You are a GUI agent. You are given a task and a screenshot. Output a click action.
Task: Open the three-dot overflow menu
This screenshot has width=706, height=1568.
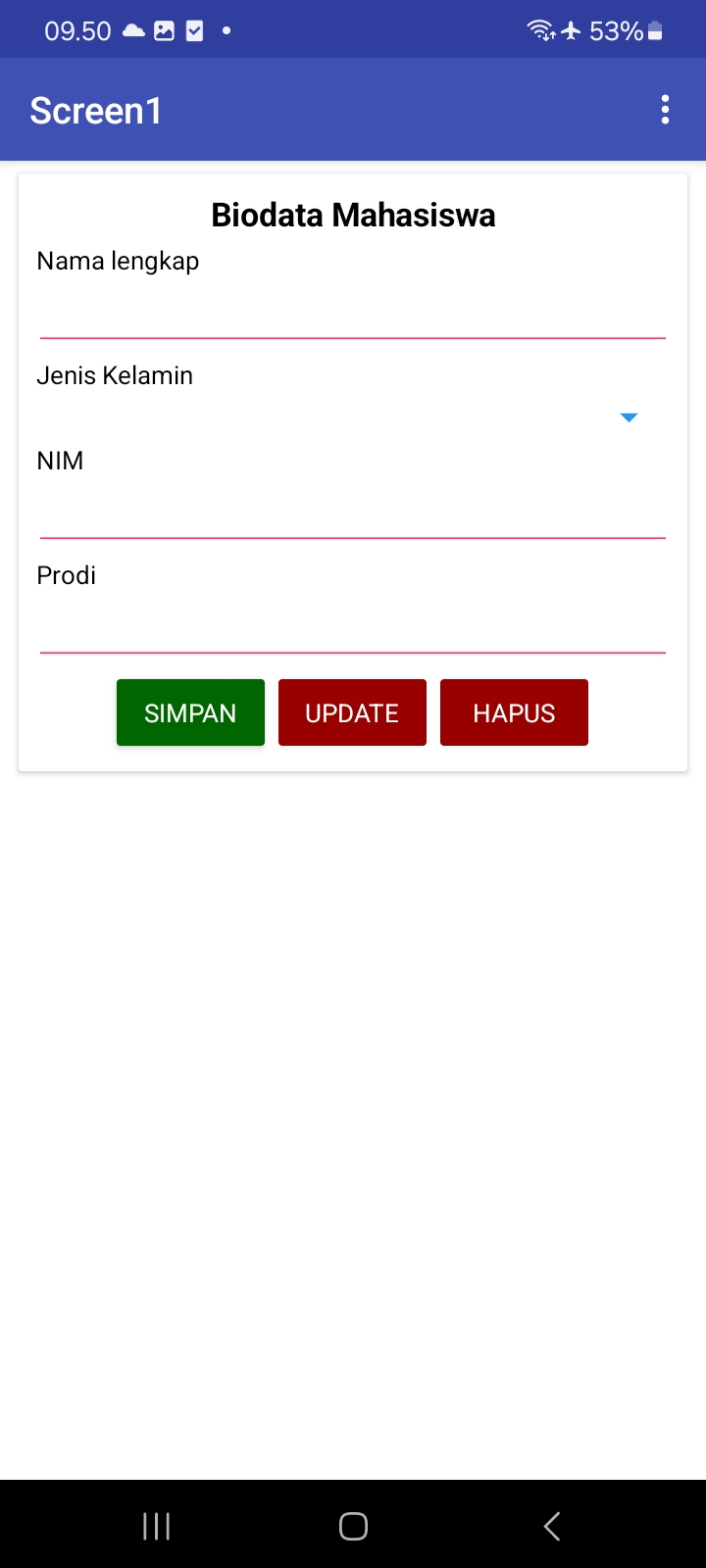point(665,110)
